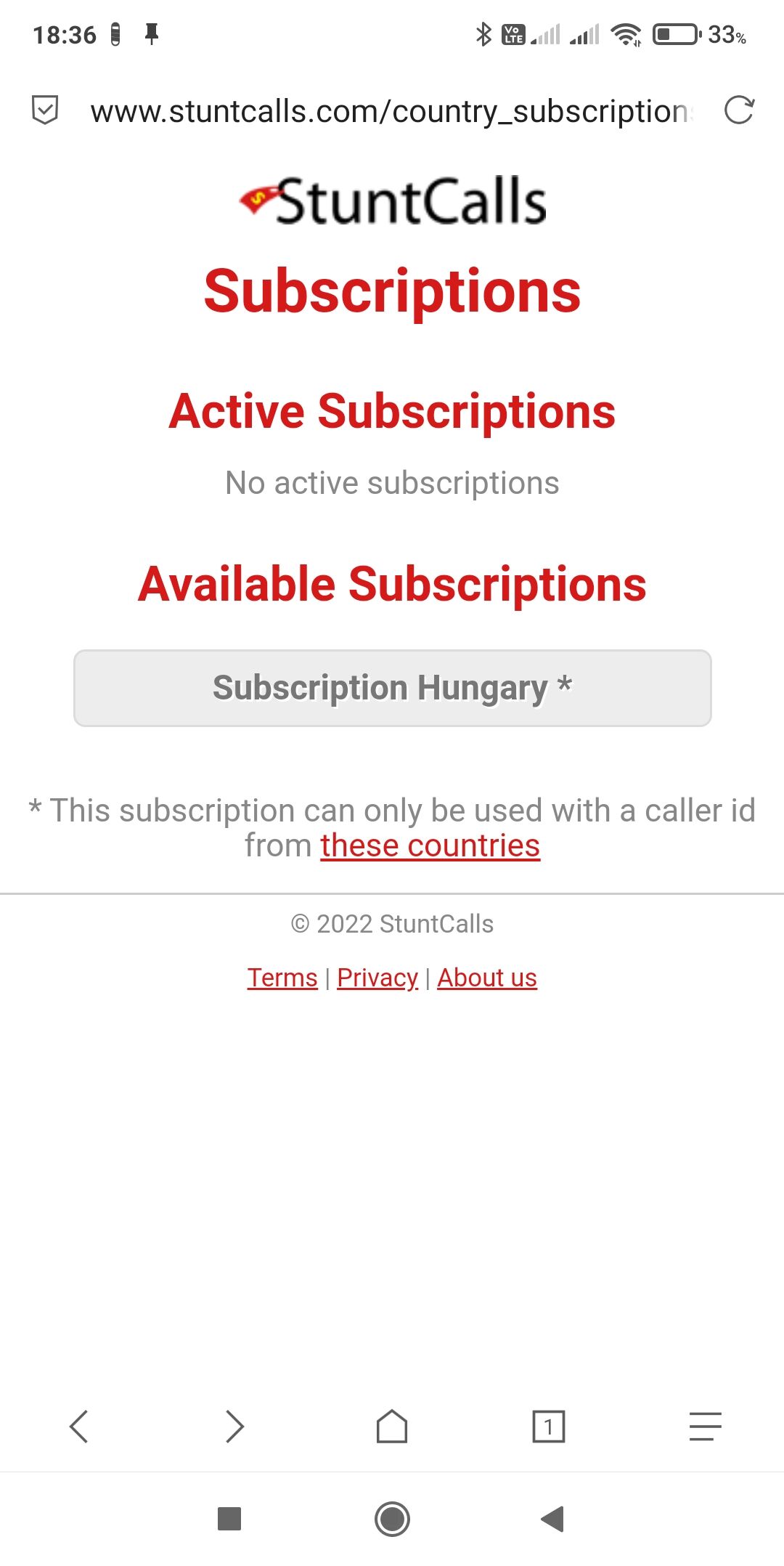Open the Privacy link
Viewport: 784px width, 1566px height.
point(377,978)
